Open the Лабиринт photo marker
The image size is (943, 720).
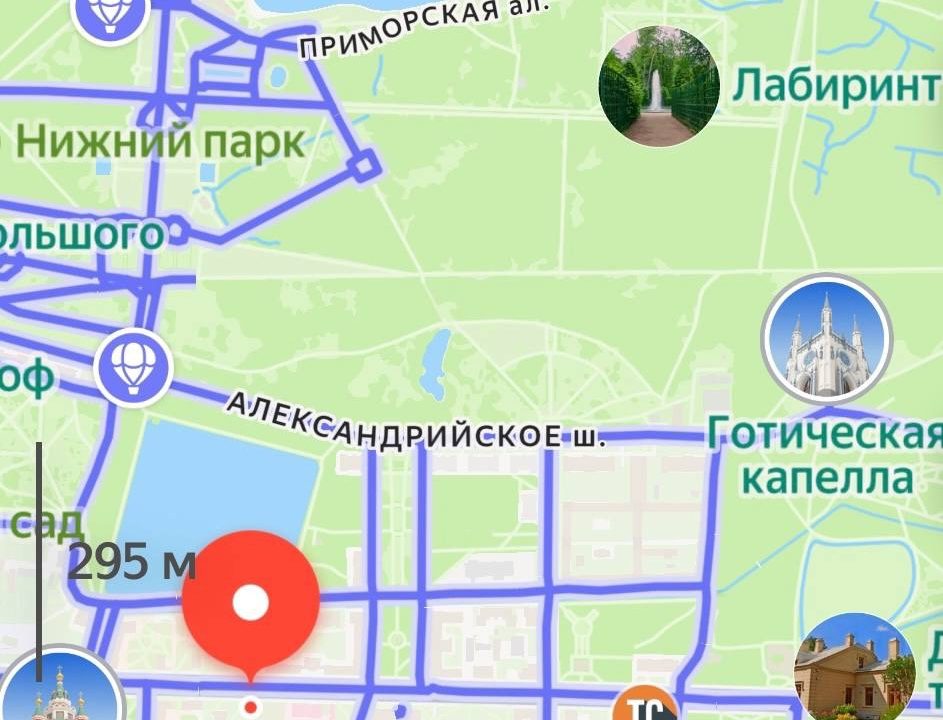pos(658,88)
